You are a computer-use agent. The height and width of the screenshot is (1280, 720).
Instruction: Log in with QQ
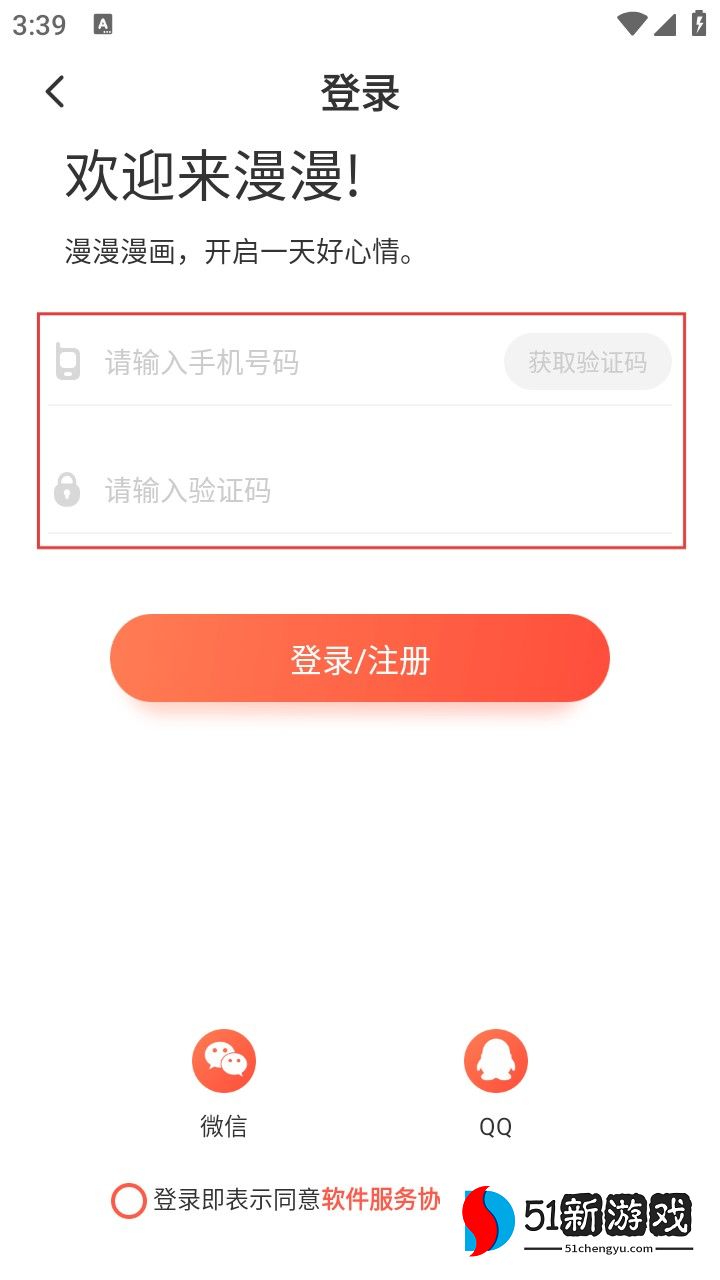(x=495, y=1062)
